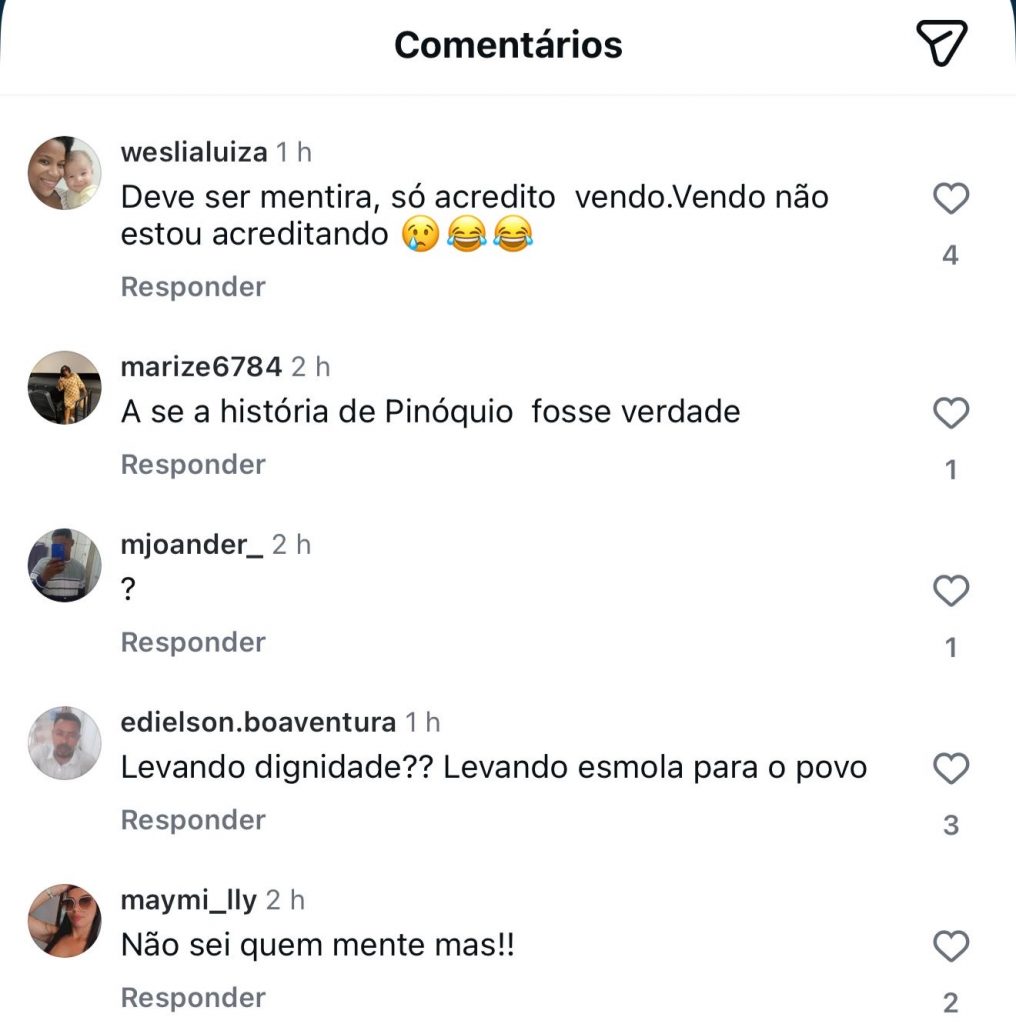Image resolution: width=1016 pixels, height=1024 pixels.
Task: Reply to weslialuiza's comment
Action: coord(193,287)
